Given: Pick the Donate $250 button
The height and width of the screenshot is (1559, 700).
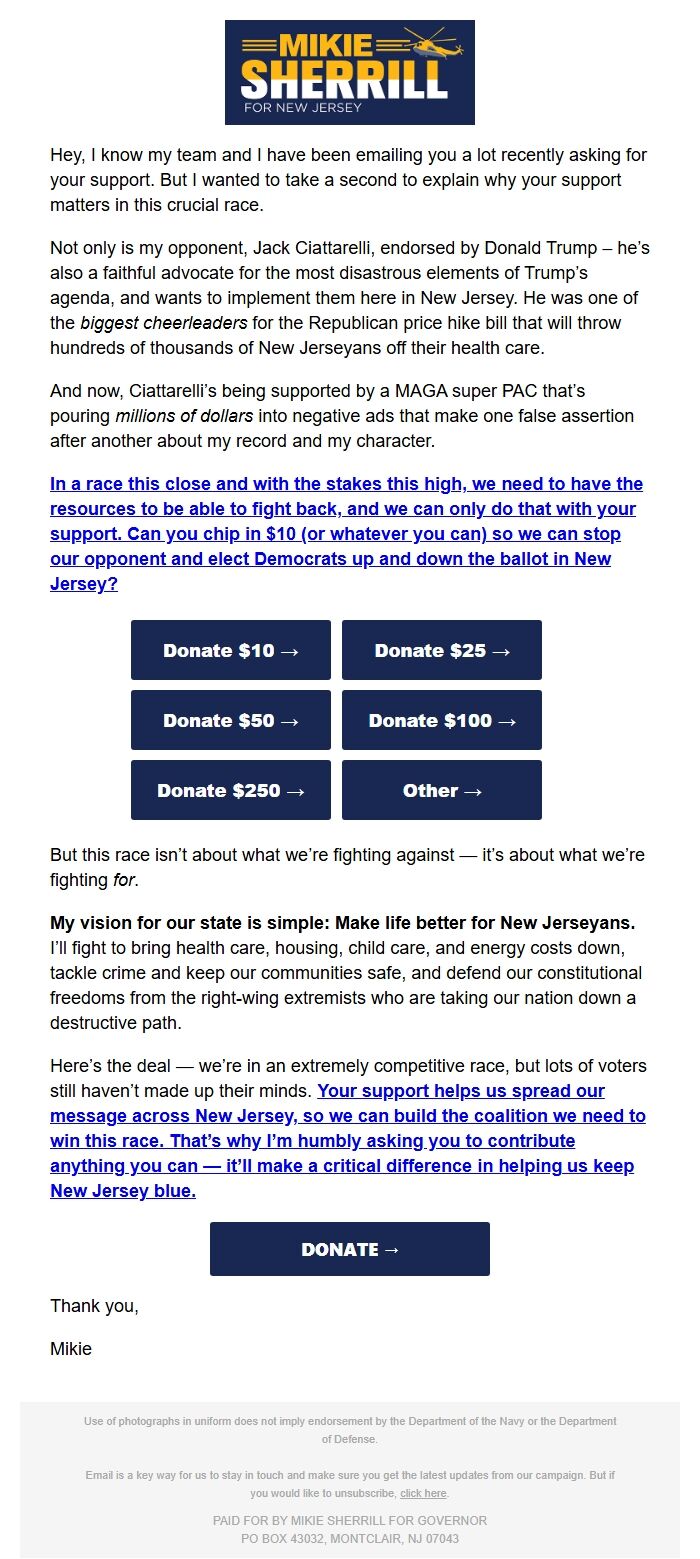Looking at the screenshot, I should (x=231, y=790).
